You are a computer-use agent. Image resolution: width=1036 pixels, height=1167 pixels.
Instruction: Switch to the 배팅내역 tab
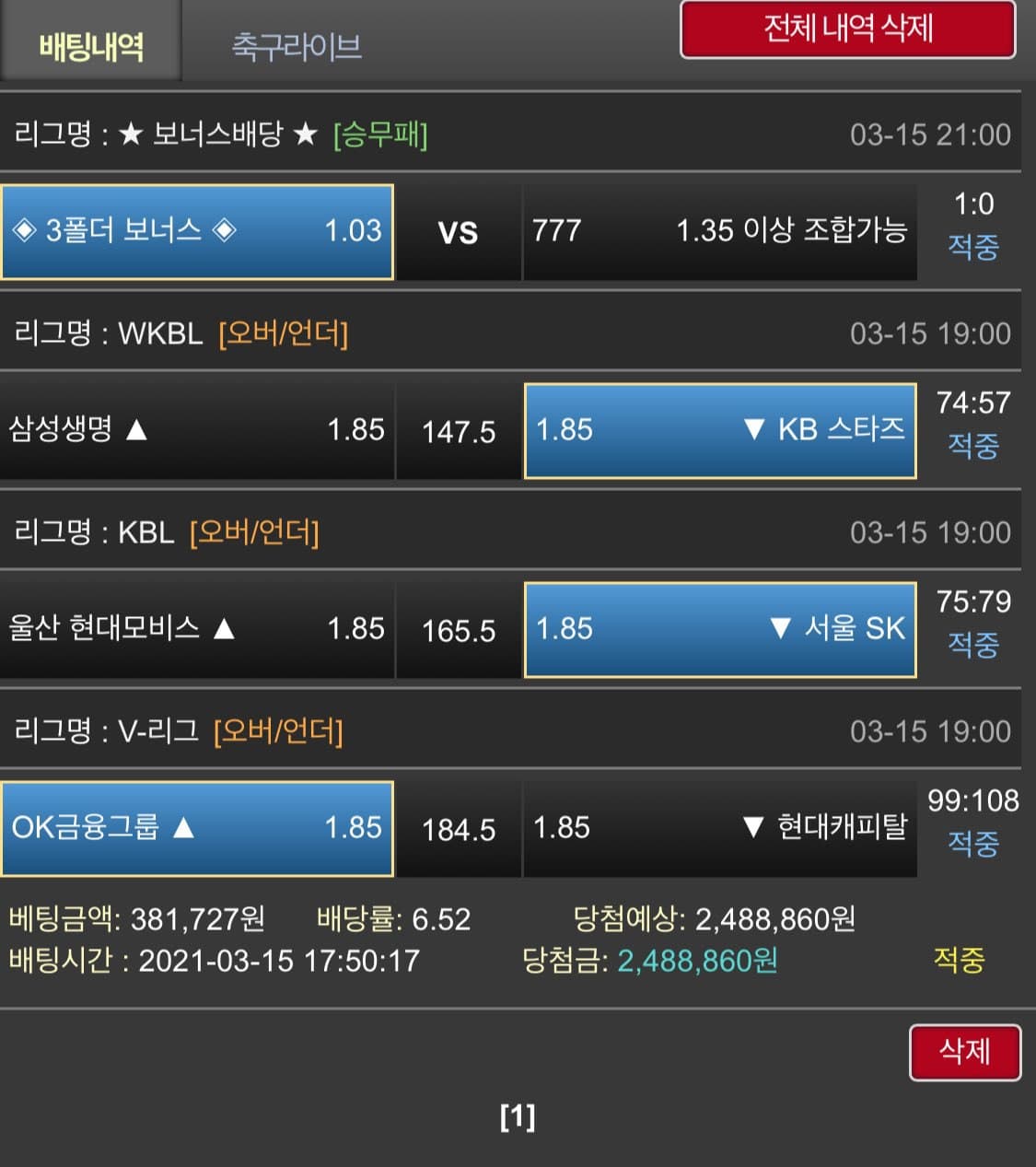coord(90,44)
